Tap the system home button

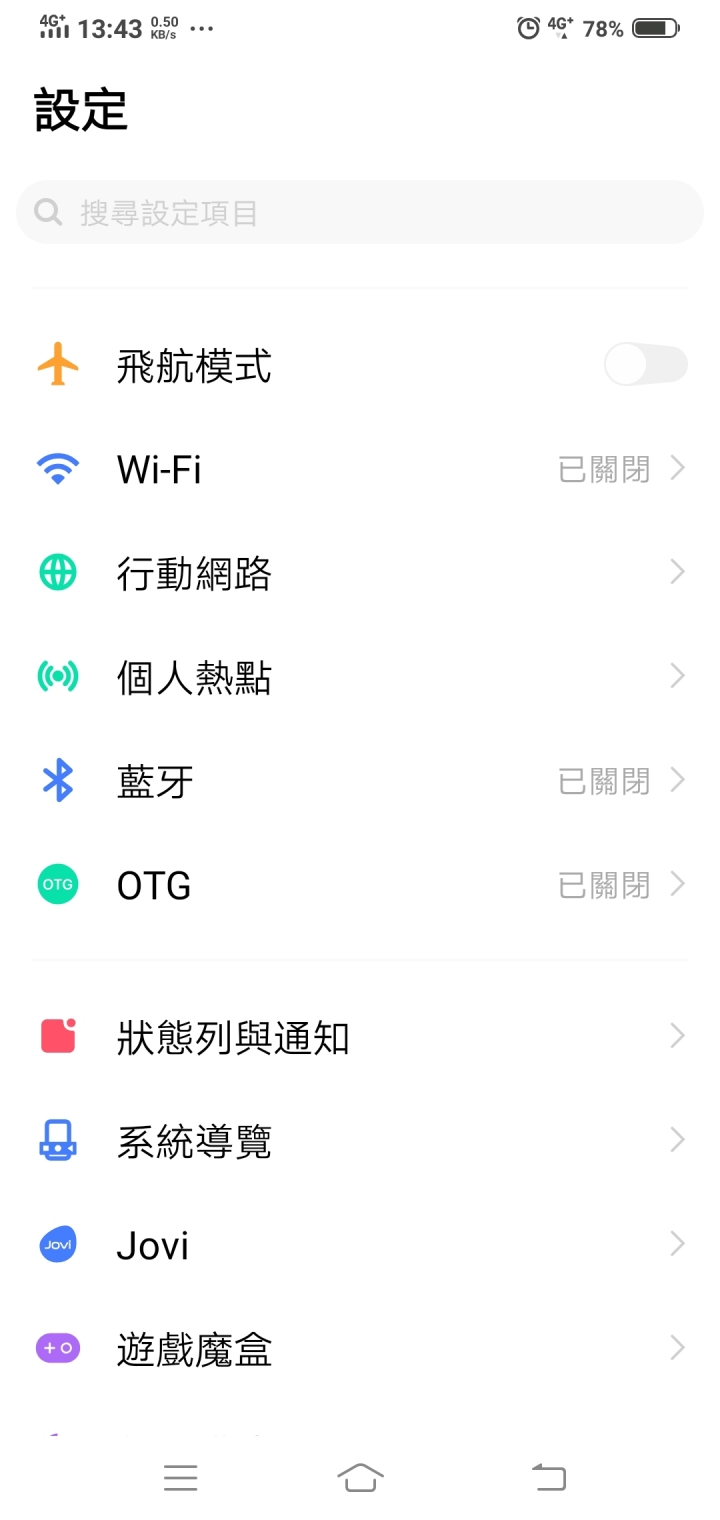360,1477
